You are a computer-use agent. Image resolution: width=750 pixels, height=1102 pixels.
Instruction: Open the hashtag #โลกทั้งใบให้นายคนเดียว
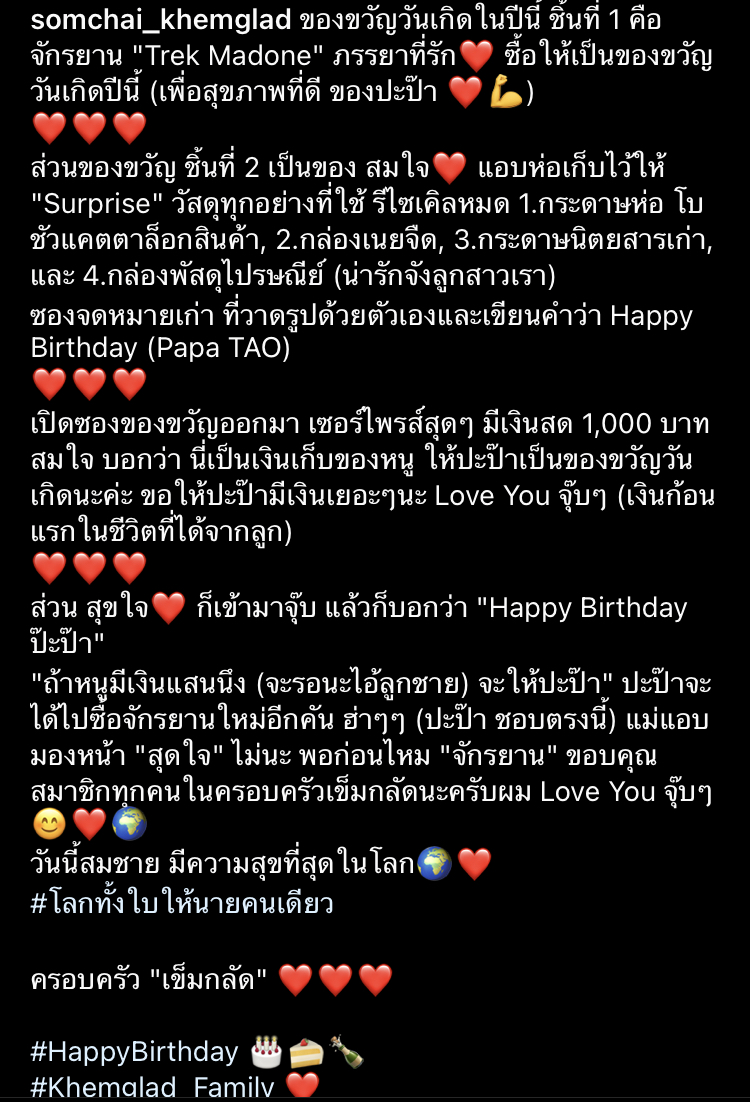point(181,904)
